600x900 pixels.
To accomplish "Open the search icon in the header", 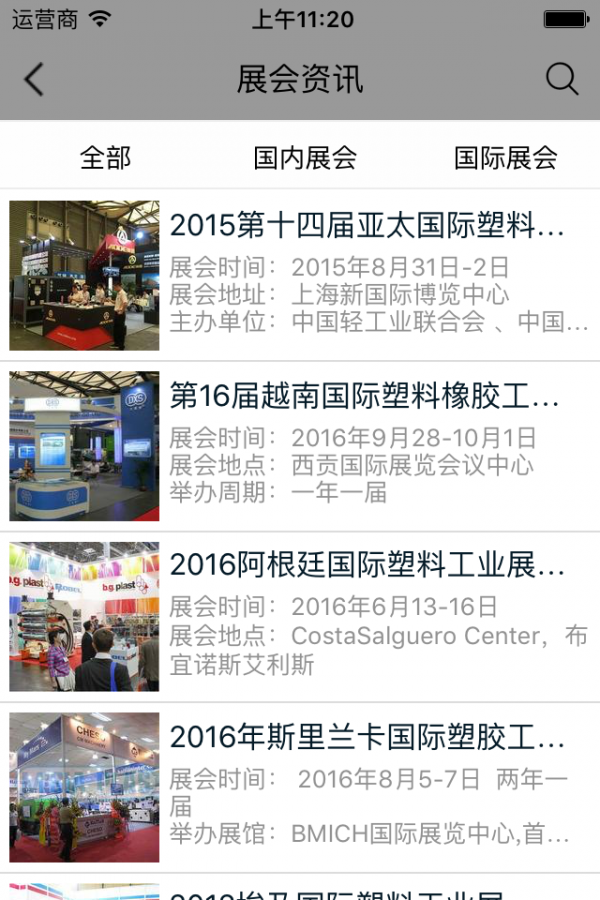I will 562,80.
